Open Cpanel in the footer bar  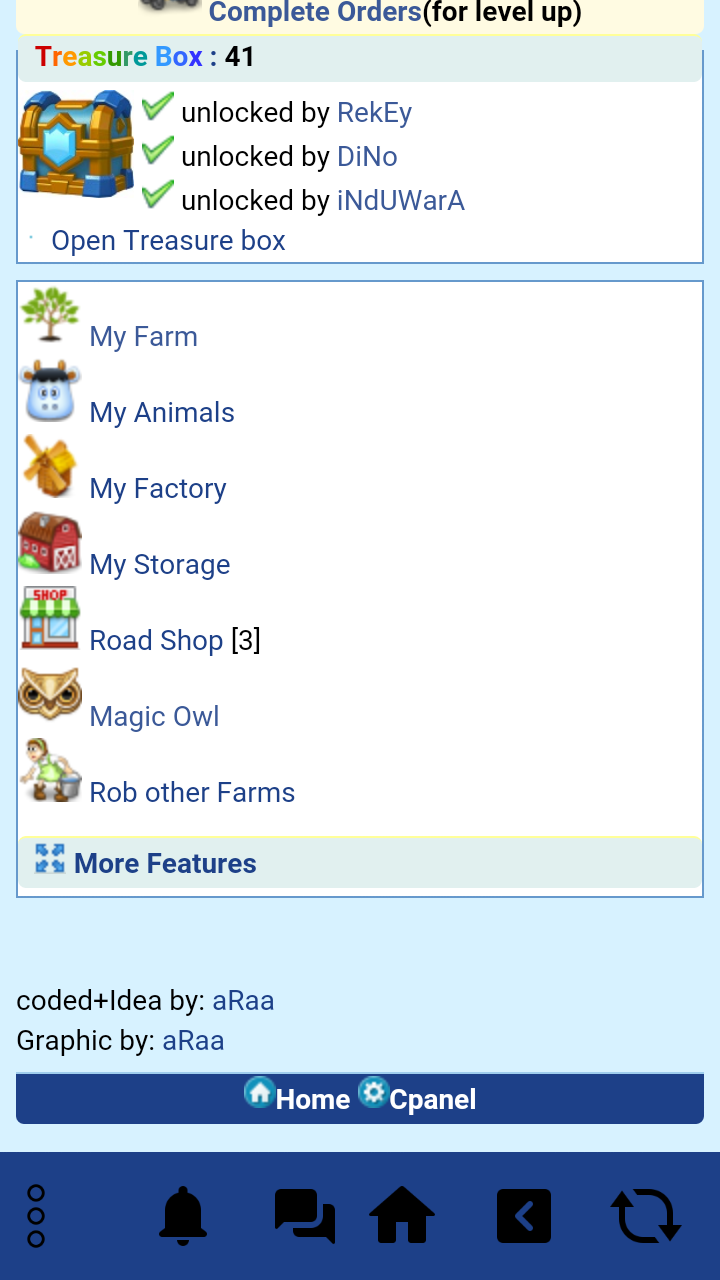click(431, 1100)
